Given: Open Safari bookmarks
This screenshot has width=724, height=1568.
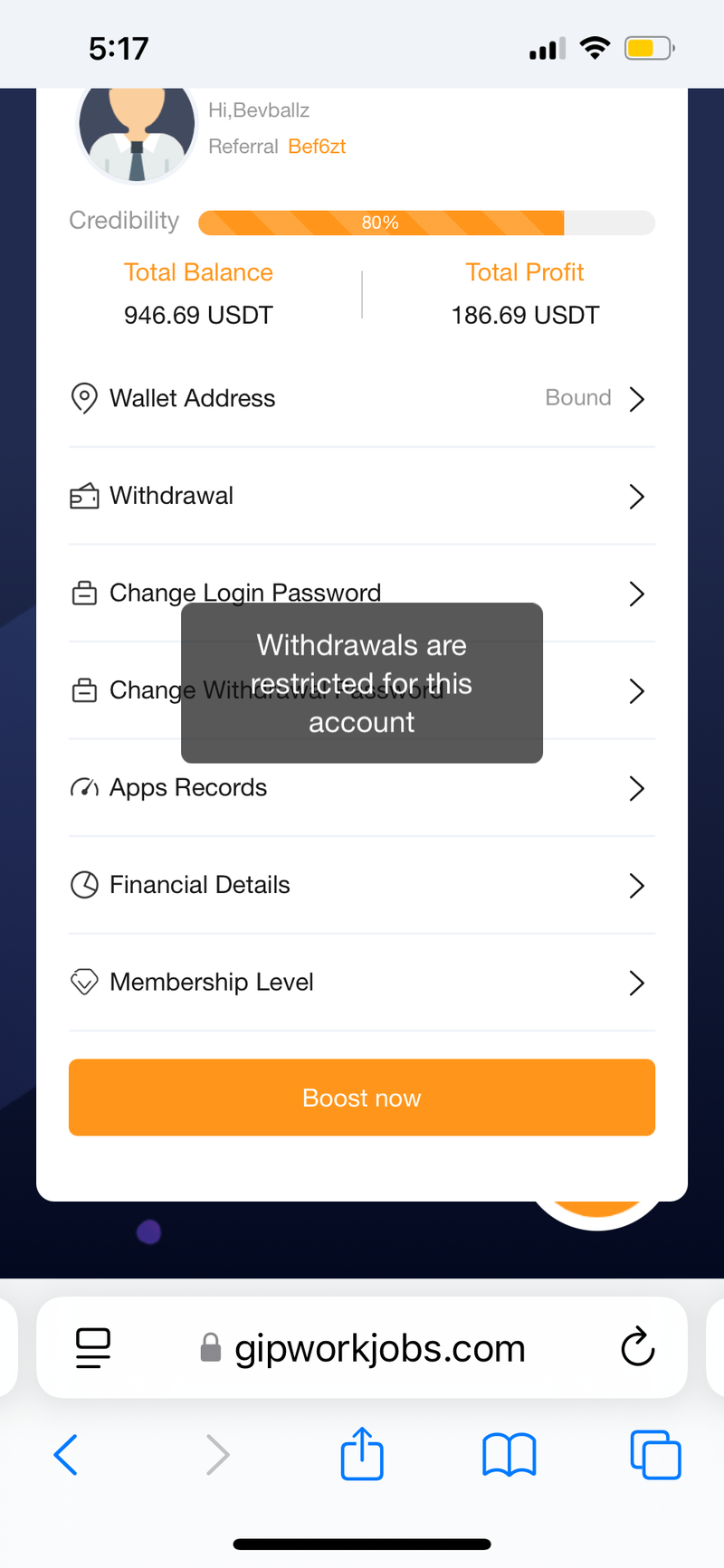Looking at the screenshot, I should click(509, 1455).
